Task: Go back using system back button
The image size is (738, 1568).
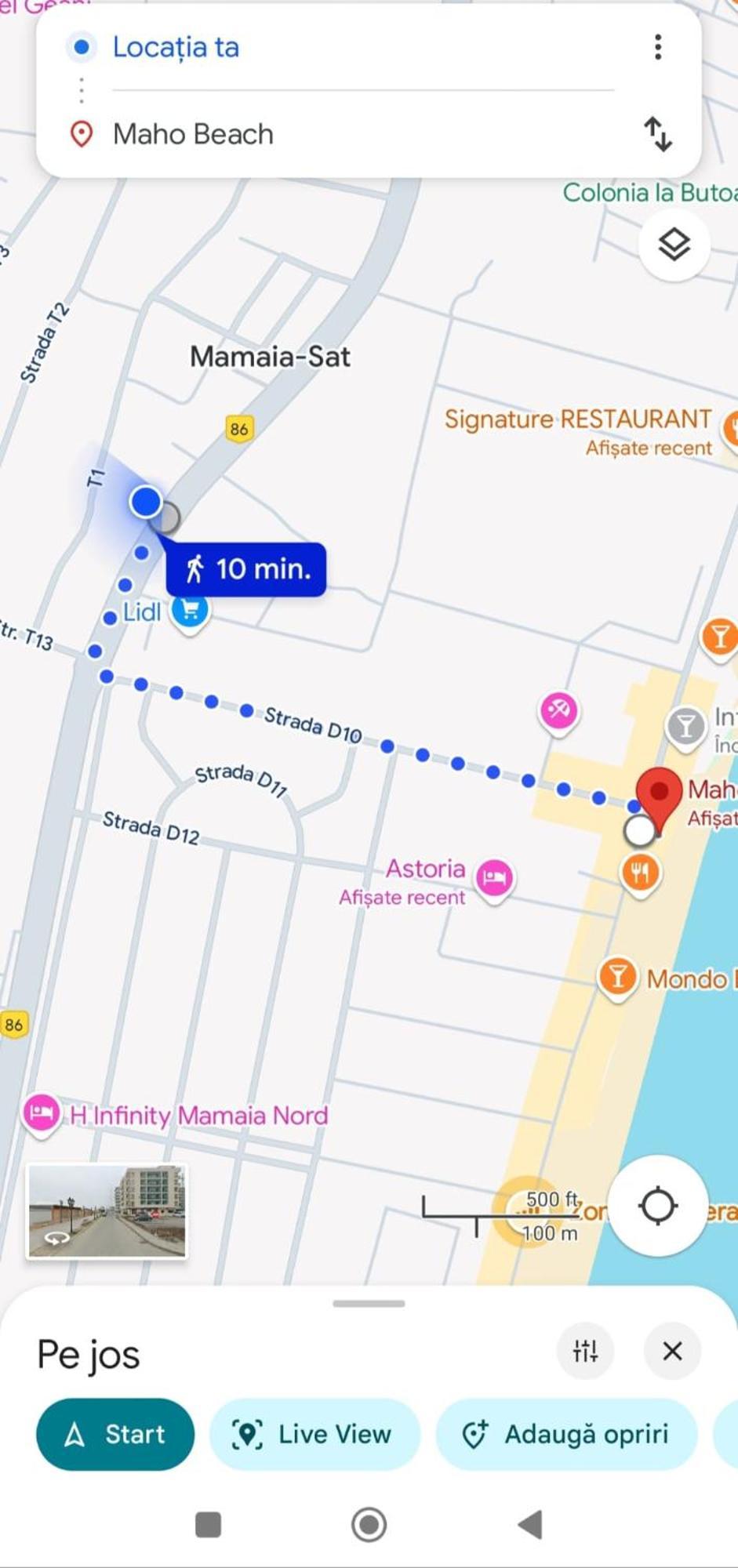Action: point(531,1525)
